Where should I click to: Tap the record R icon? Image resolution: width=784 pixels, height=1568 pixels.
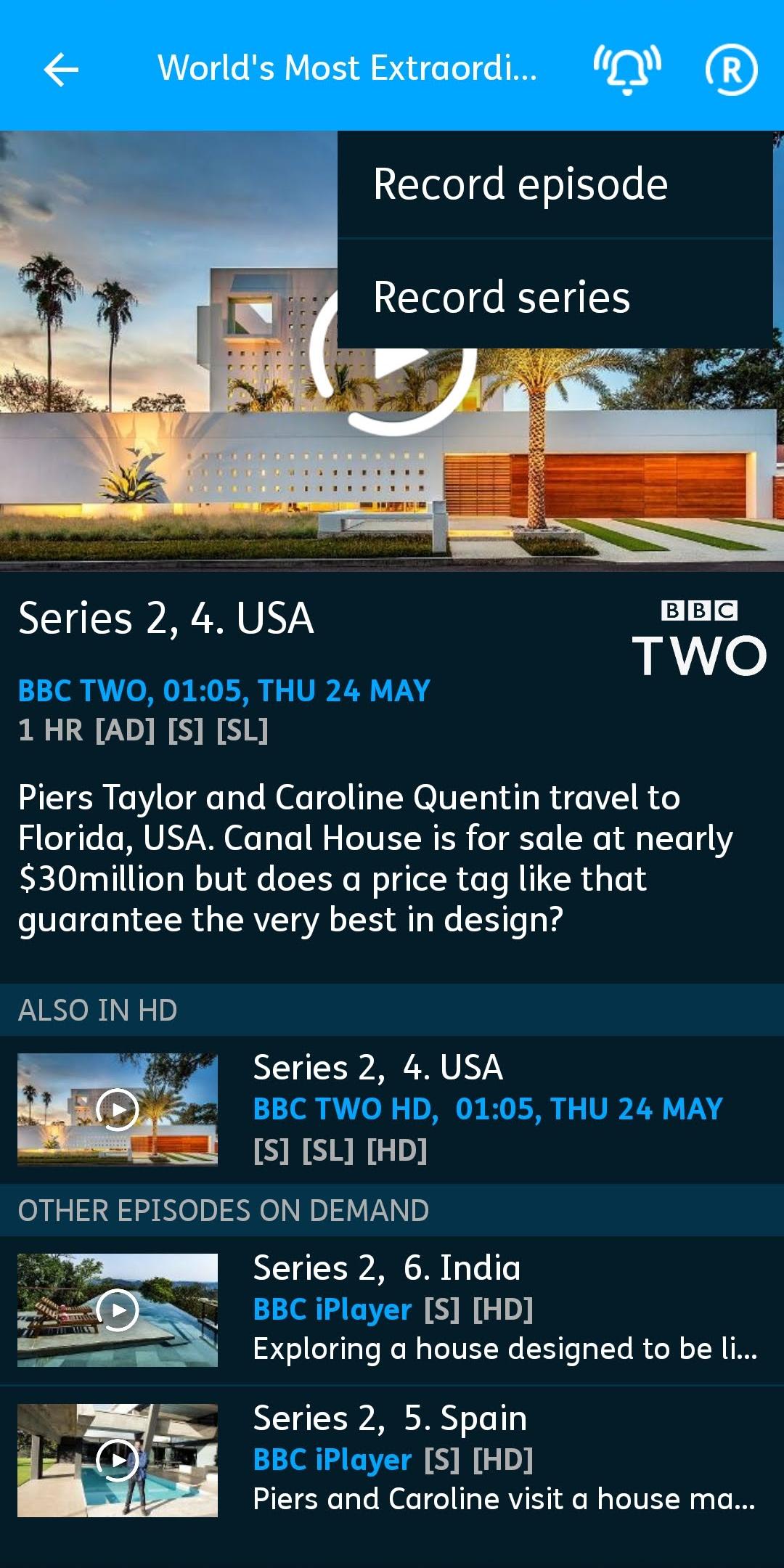click(731, 70)
